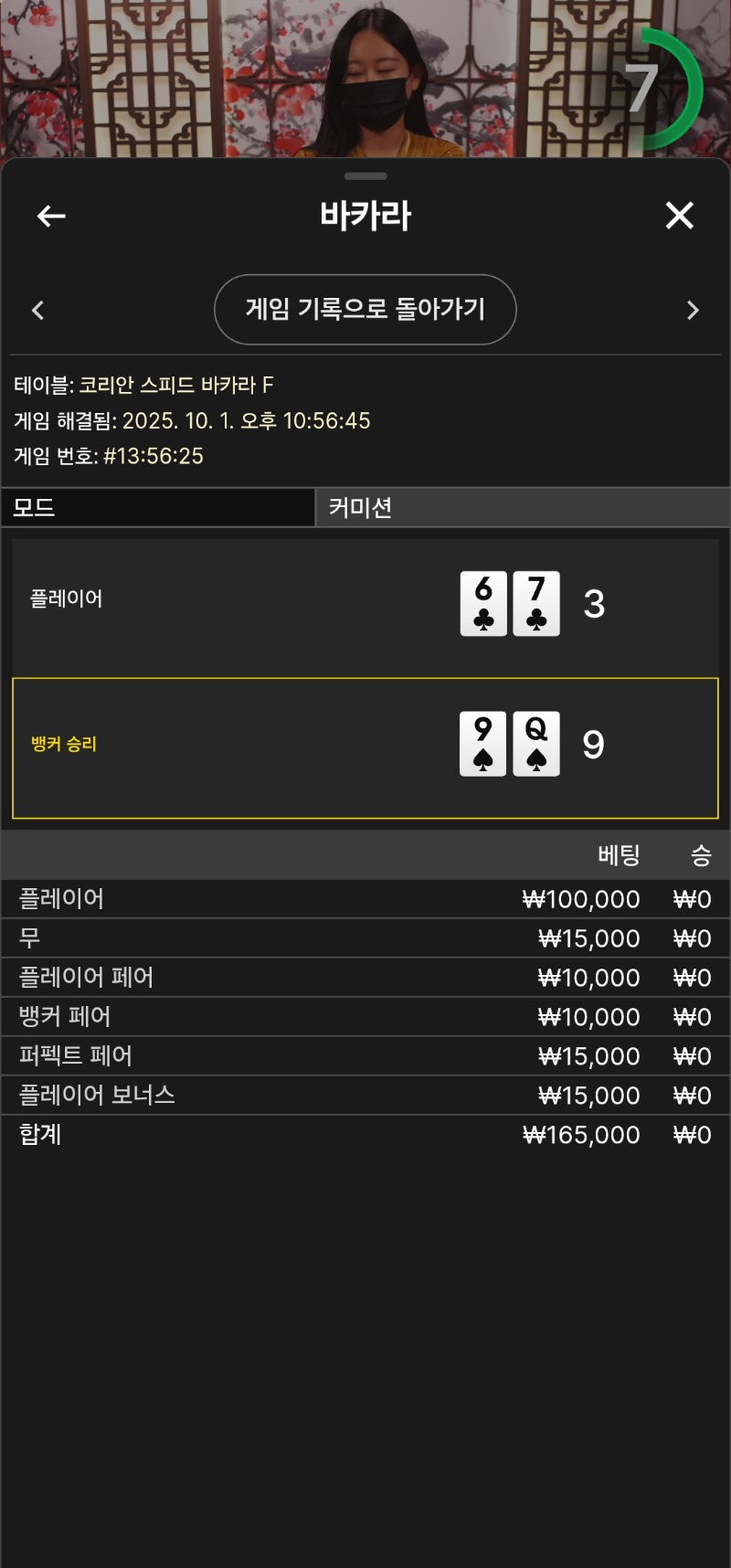This screenshot has height=1568, width=731.
Task: Tap 게임 기록으로 돌아가기 button
Action: pos(365,310)
